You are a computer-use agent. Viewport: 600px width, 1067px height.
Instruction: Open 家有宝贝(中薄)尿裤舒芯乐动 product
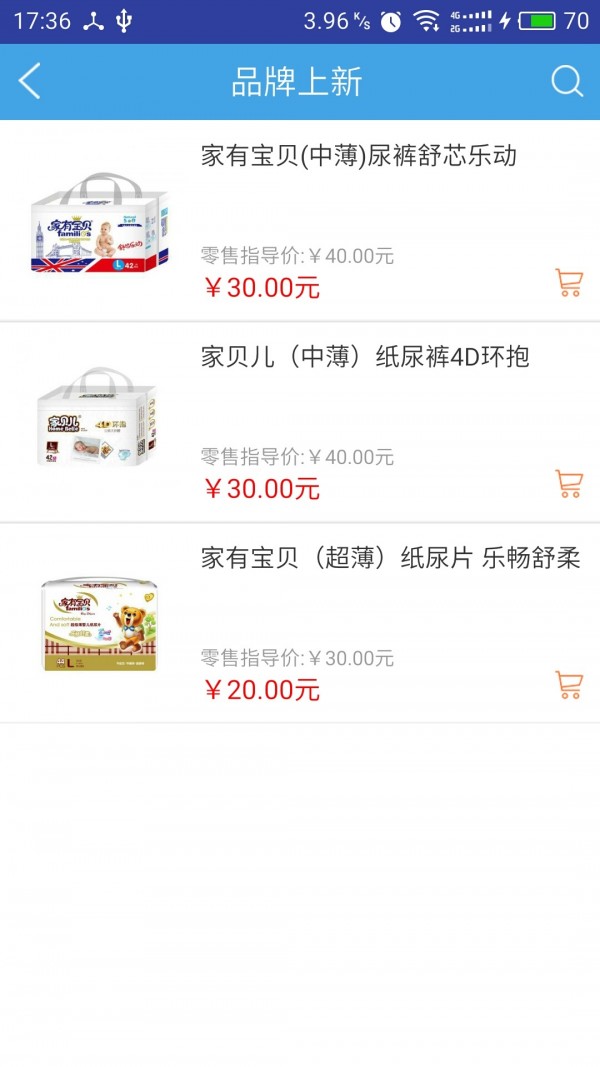tap(358, 156)
